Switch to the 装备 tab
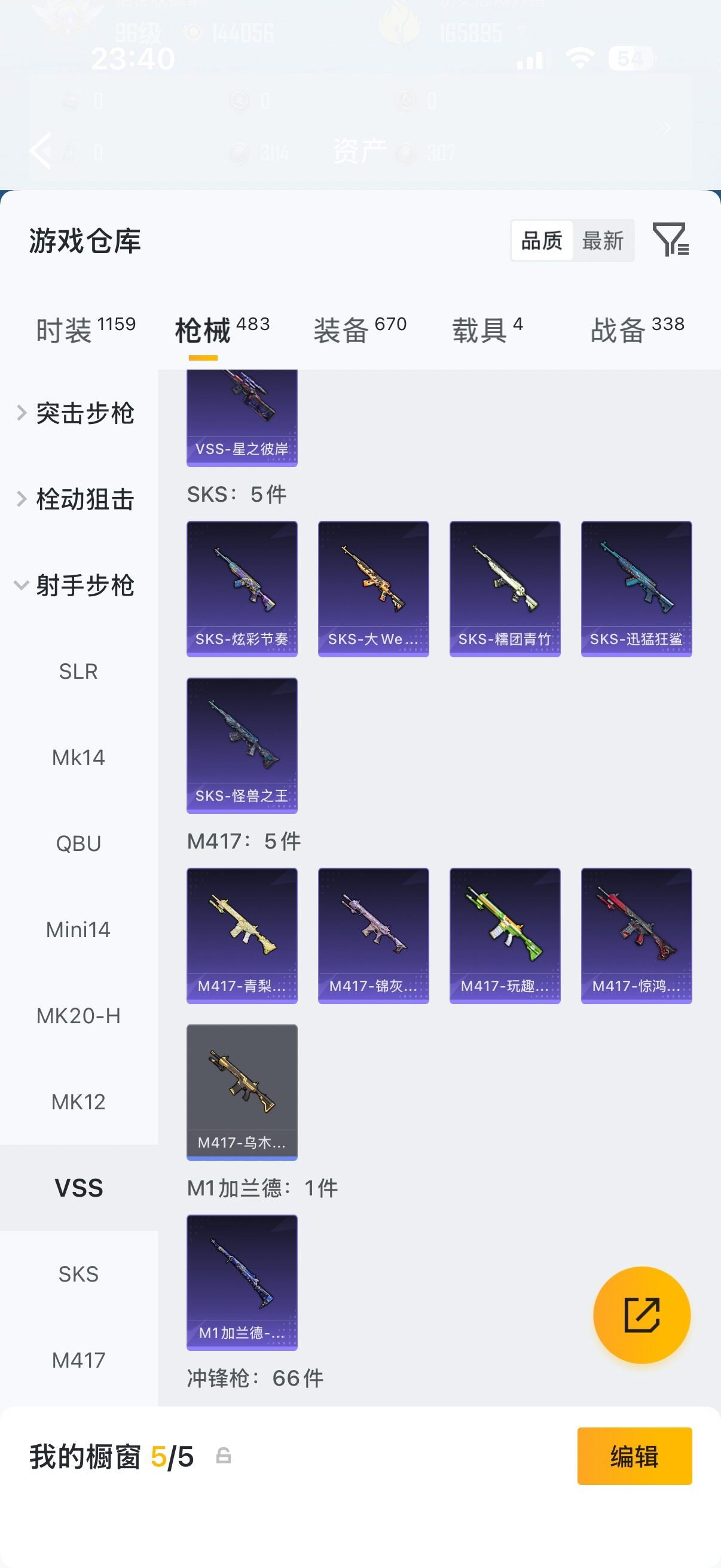This screenshot has width=721, height=1568. tap(359, 331)
